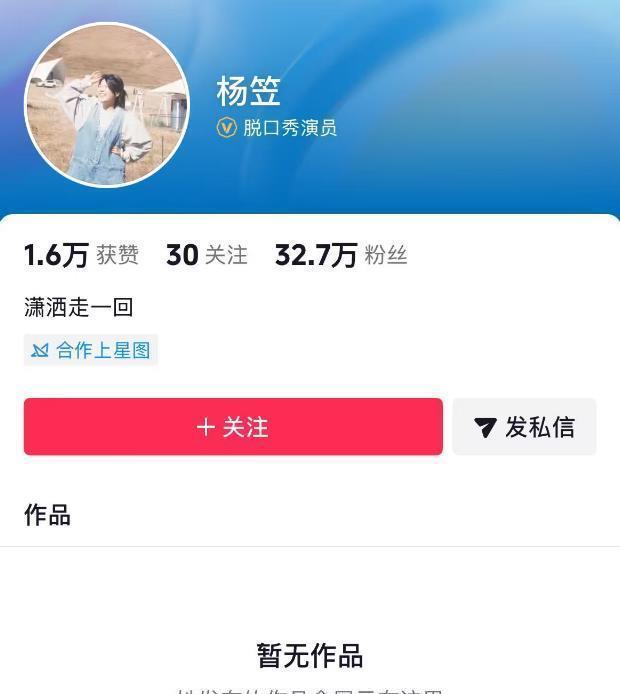Send a private message via 发私信

click(x=524, y=427)
